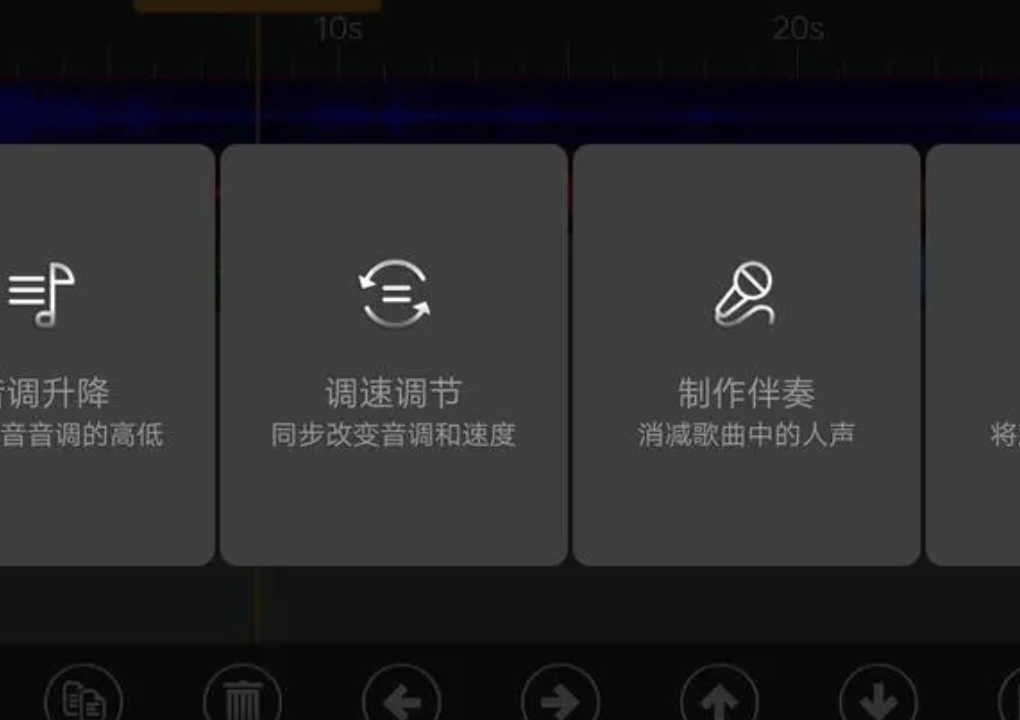Tap the down arrow button
This screenshot has width=1020, height=720.
[878, 700]
